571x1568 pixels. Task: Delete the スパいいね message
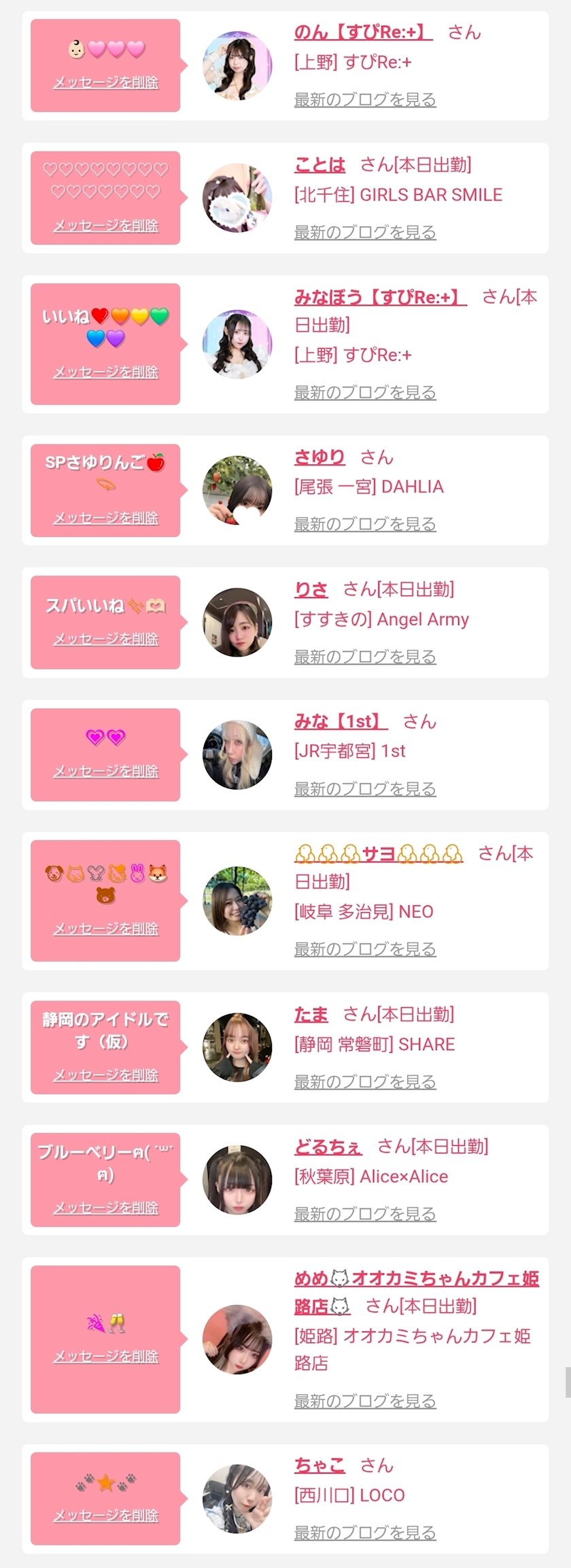tap(105, 639)
